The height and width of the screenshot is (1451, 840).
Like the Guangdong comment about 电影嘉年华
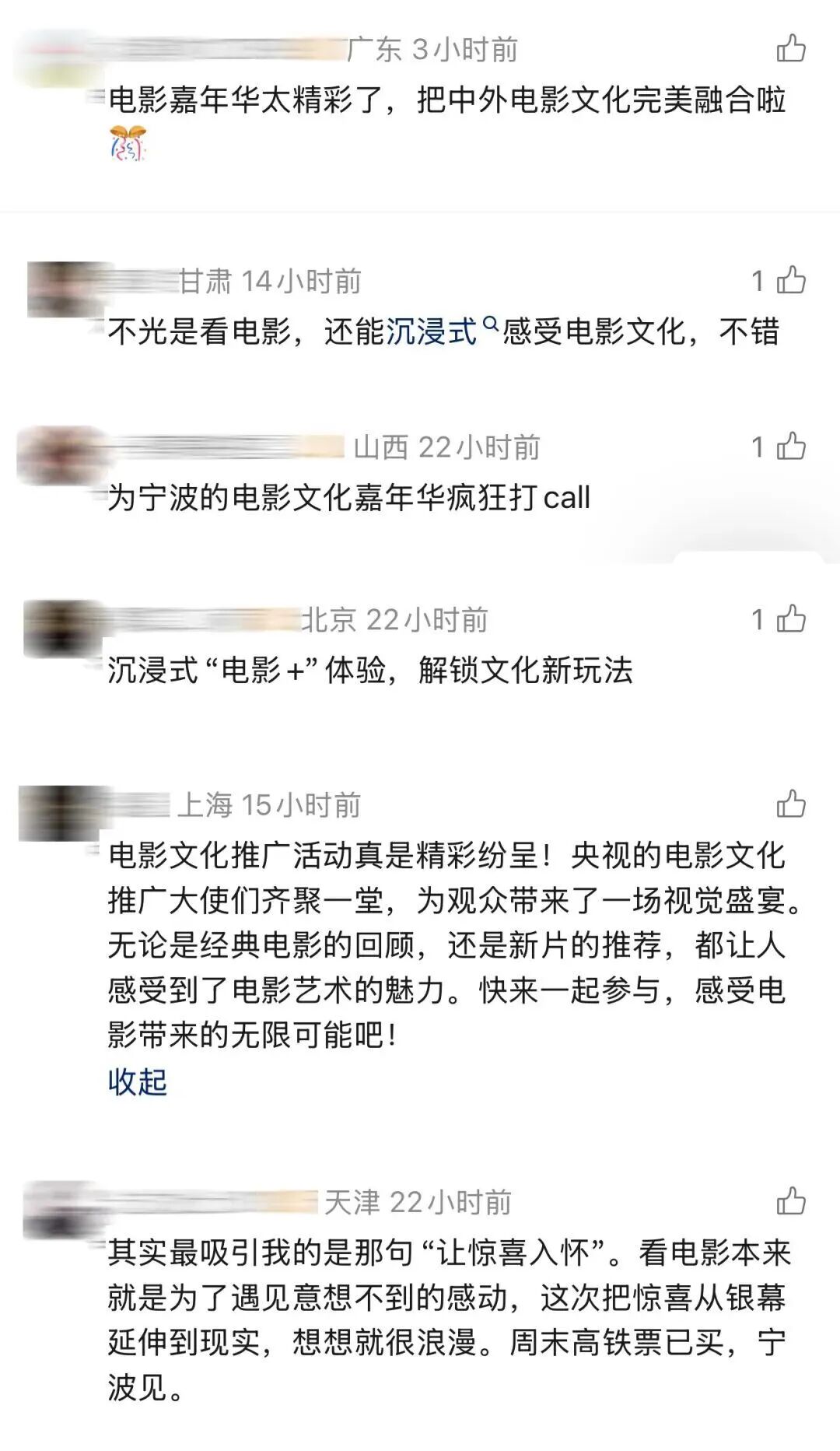[x=791, y=48]
